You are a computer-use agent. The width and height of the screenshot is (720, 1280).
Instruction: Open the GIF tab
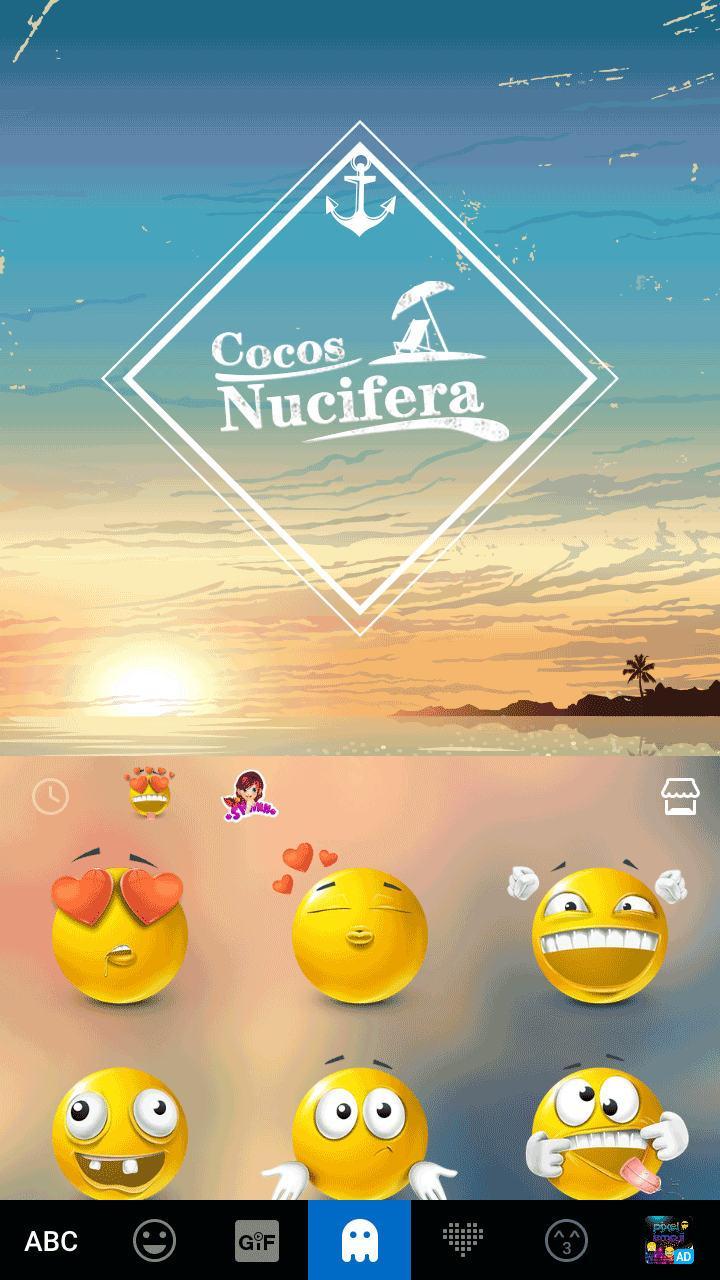257,1241
